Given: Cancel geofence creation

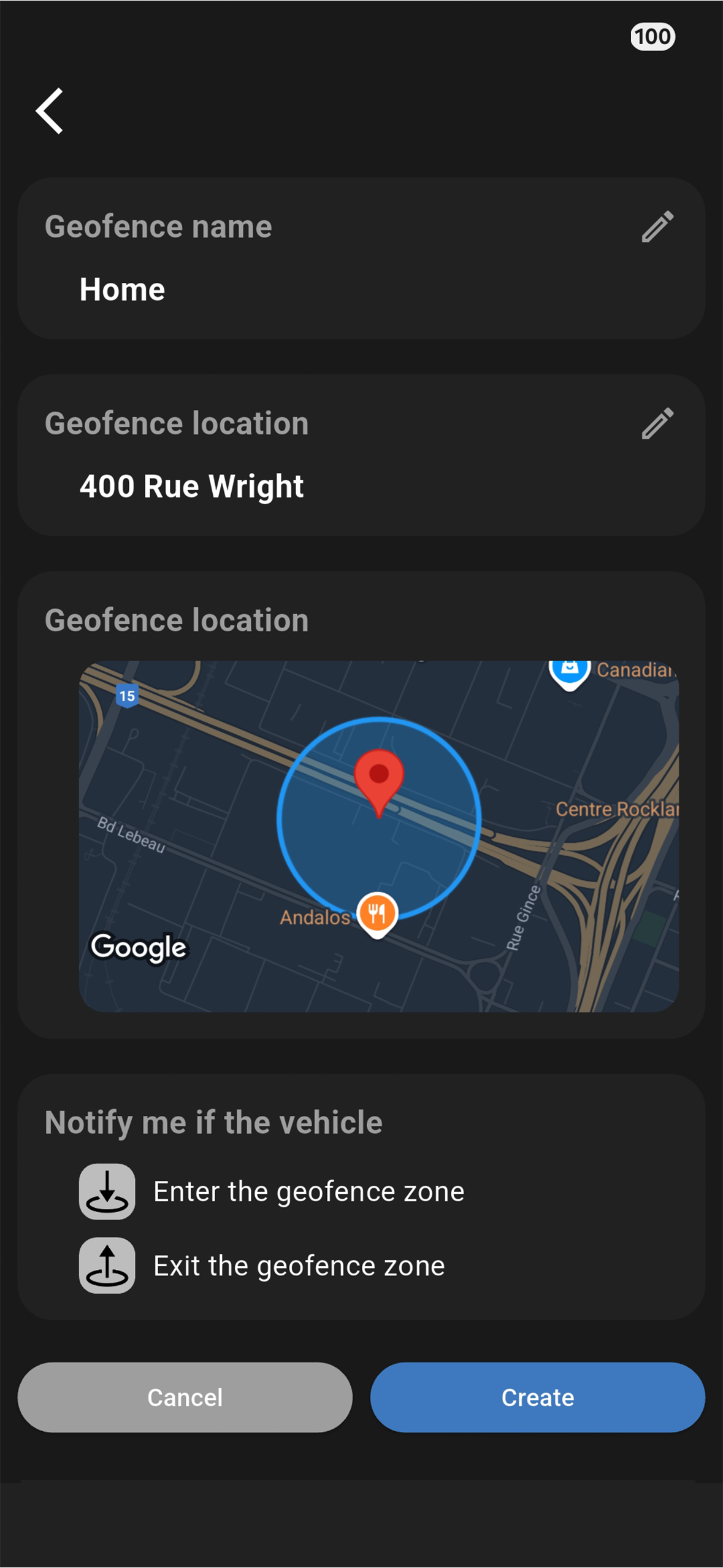Looking at the screenshot, I should click(185, 1397).
